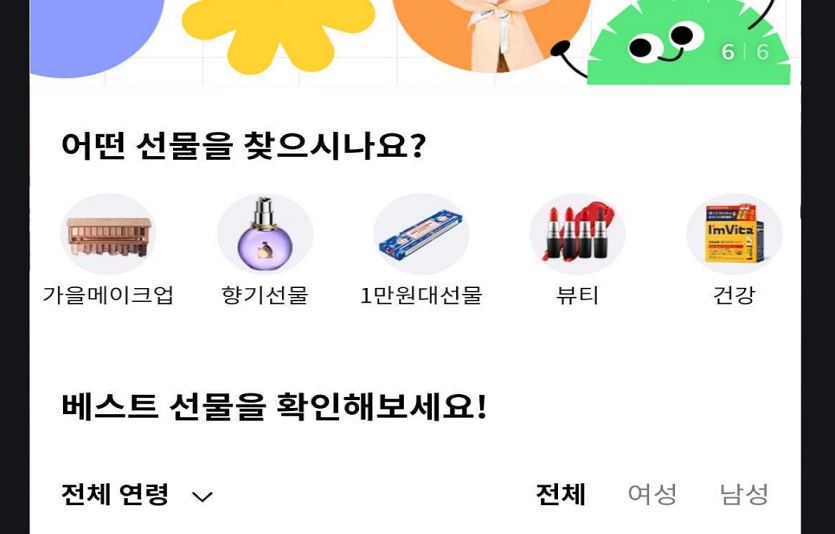
Task: Expand the 전체 연령 age dropdown
Action: [x=137, y=495]
